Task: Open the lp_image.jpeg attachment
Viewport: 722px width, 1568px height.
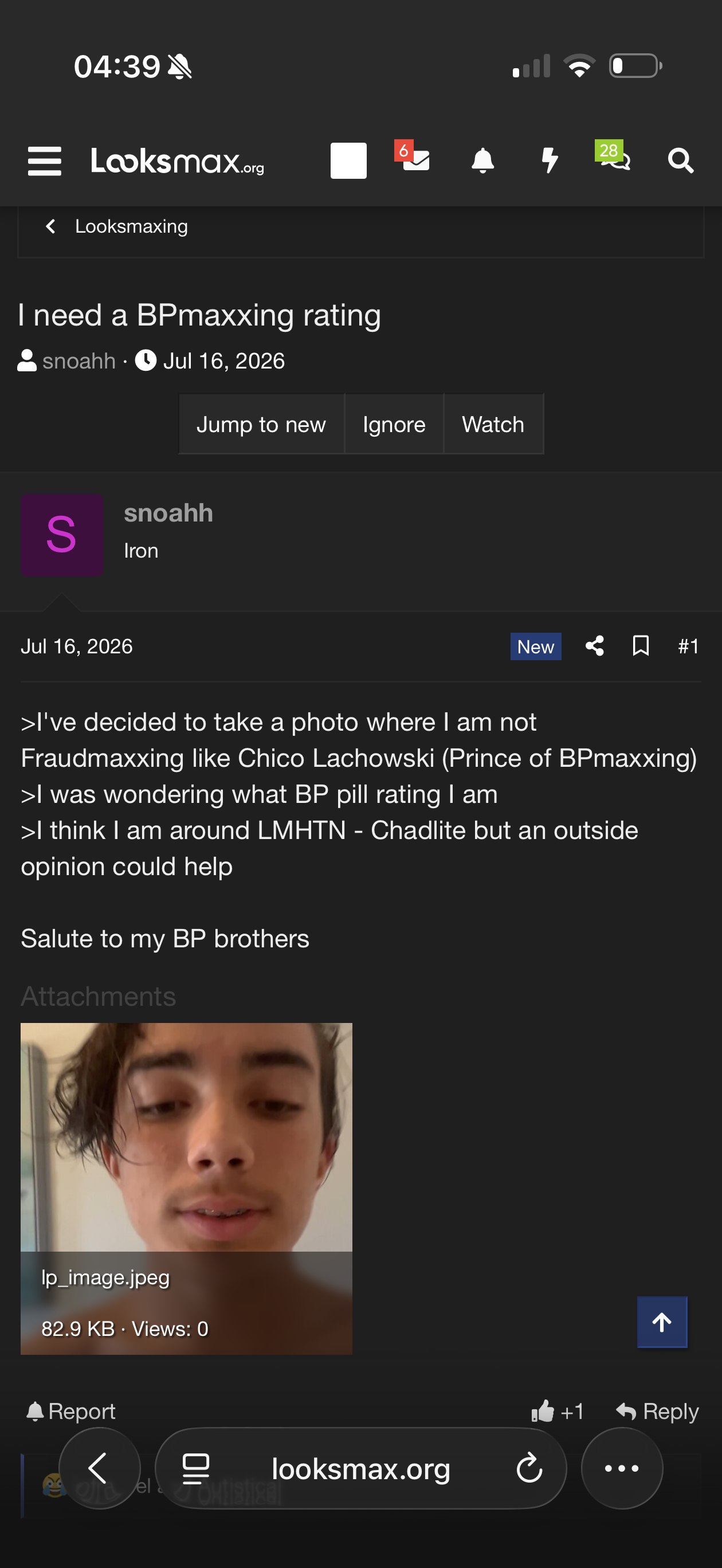Action: [x=186, y=1188]
